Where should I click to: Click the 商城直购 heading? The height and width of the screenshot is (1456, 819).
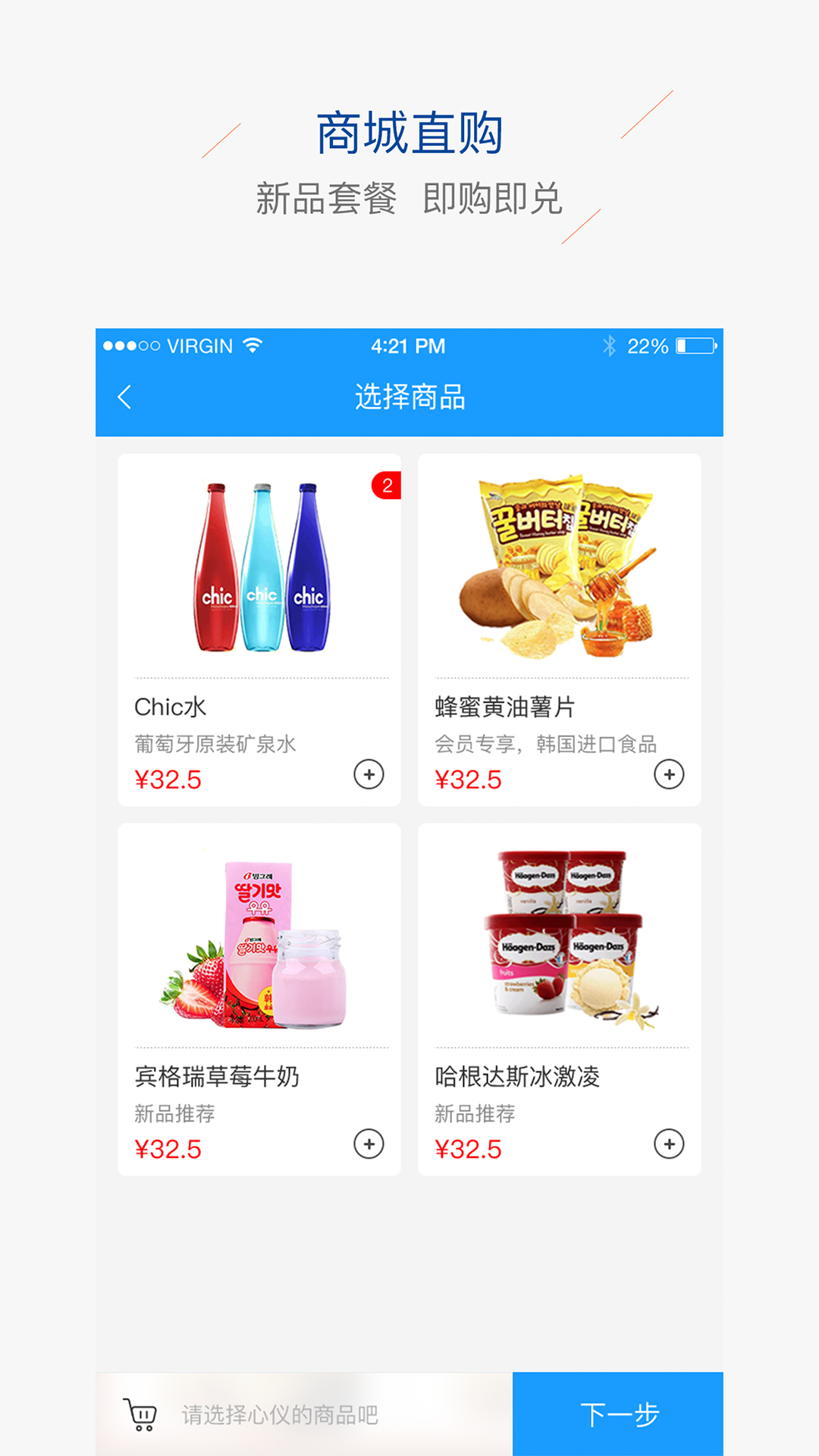[x=409, y=129]
